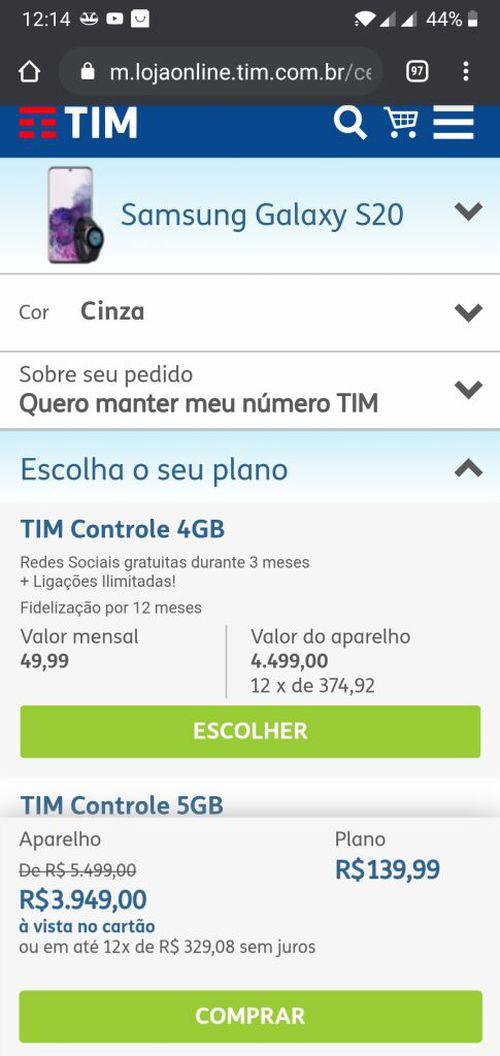Screen dimensions: 500x1056
Task: Open the search magnifier icon
Action: [350, 123]
